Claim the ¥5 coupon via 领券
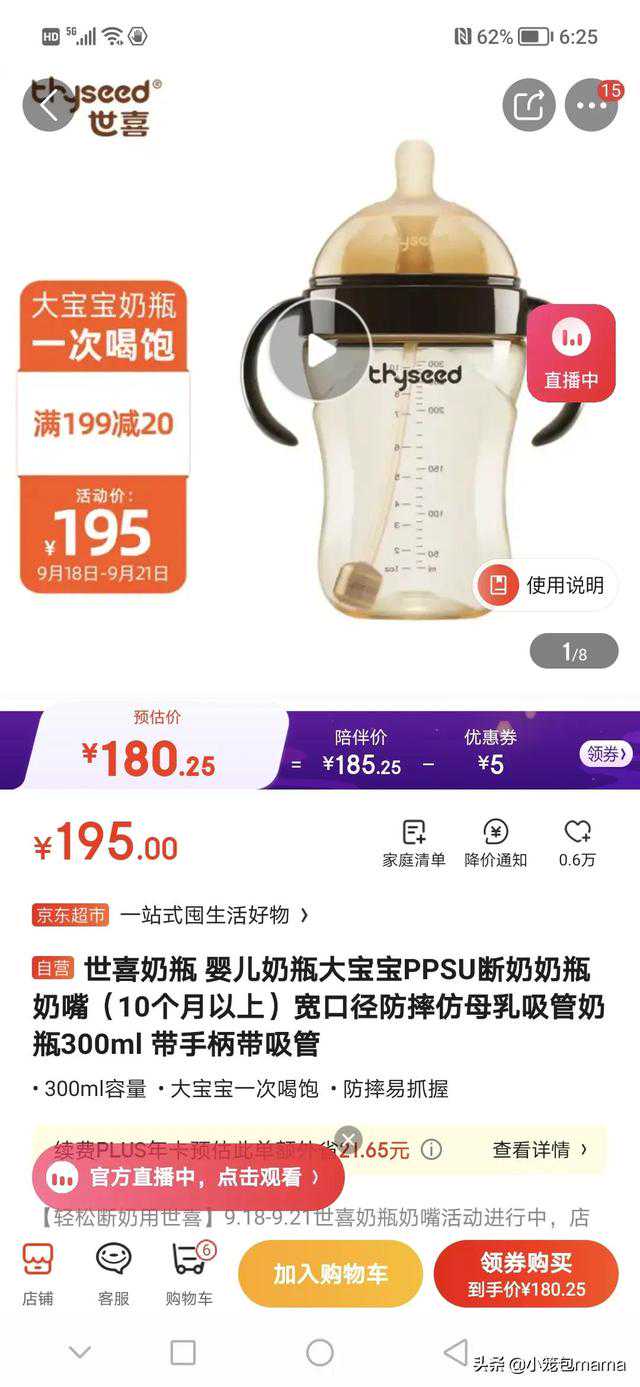640x1387 pixels. pos(607,754)
